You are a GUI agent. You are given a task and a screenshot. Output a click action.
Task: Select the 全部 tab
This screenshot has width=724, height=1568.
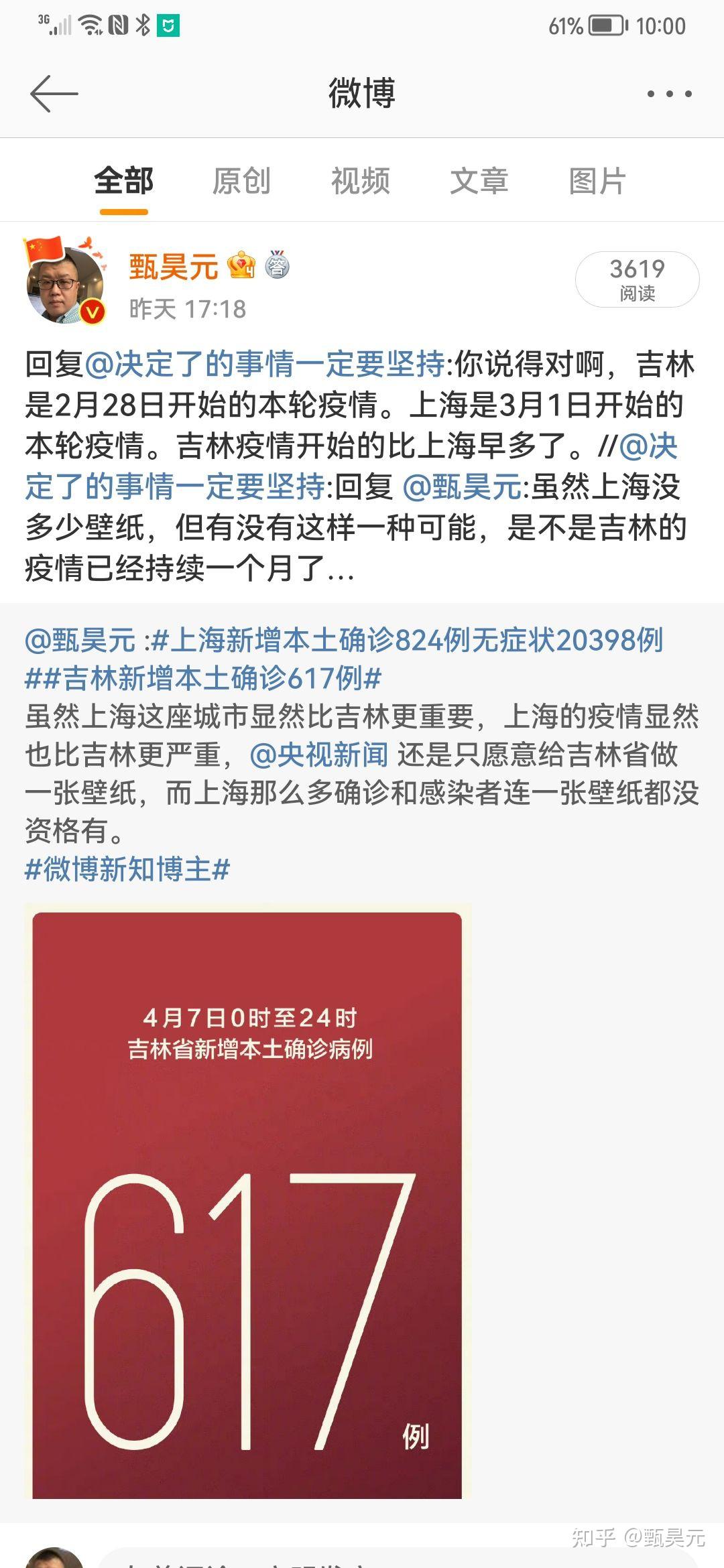point(124,181)
